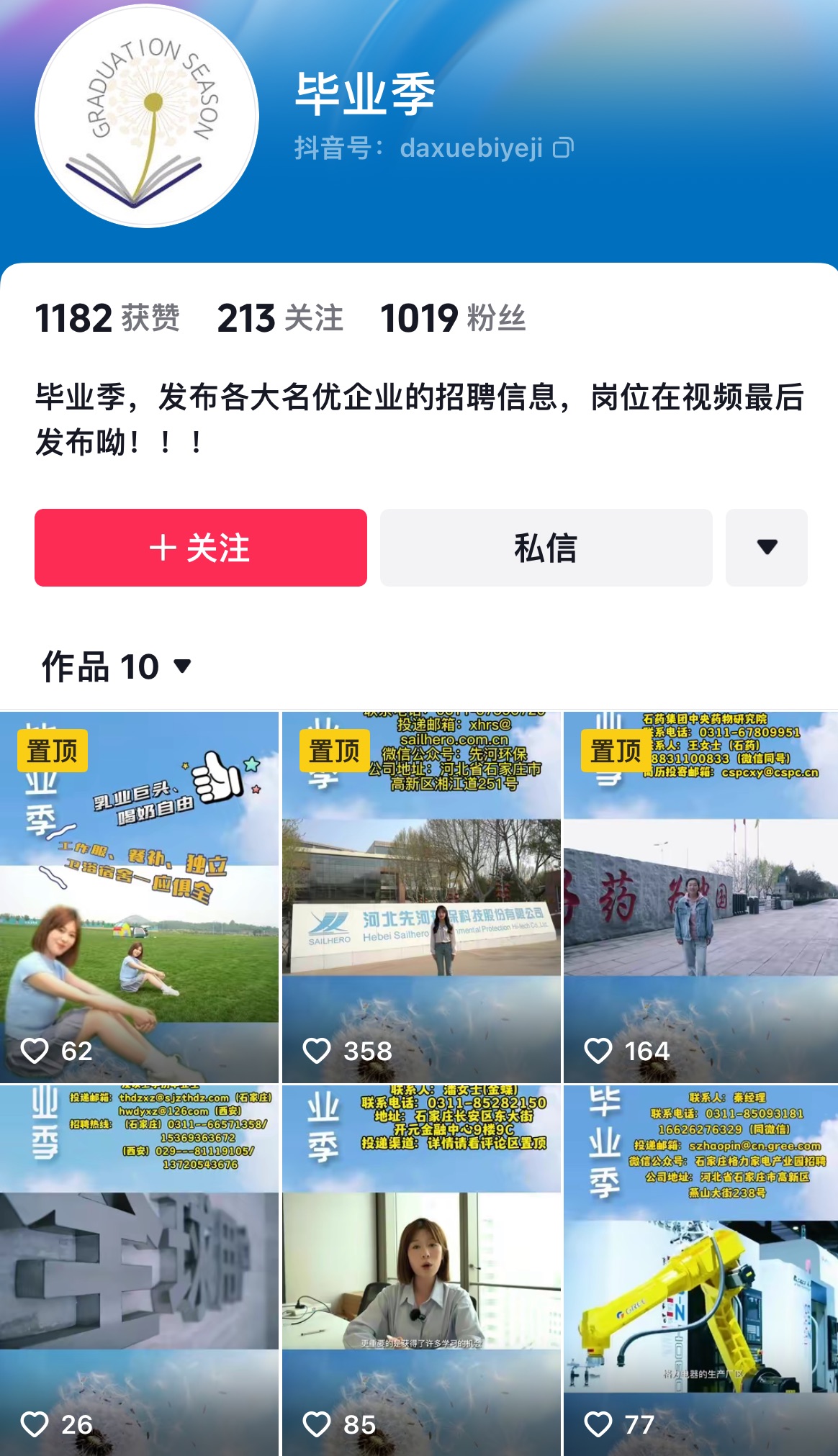
Task: Open the video with 26 likes
Action: click(x=139, y=1270)
